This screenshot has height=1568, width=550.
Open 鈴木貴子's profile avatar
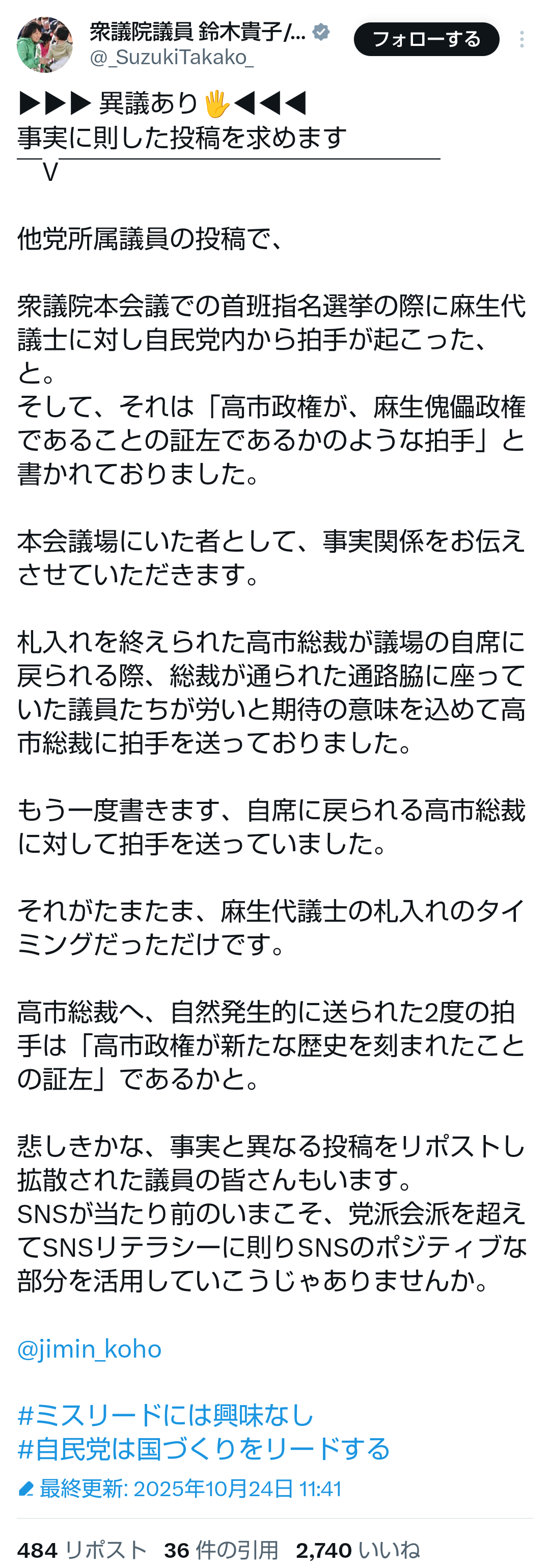pos(44,45)
